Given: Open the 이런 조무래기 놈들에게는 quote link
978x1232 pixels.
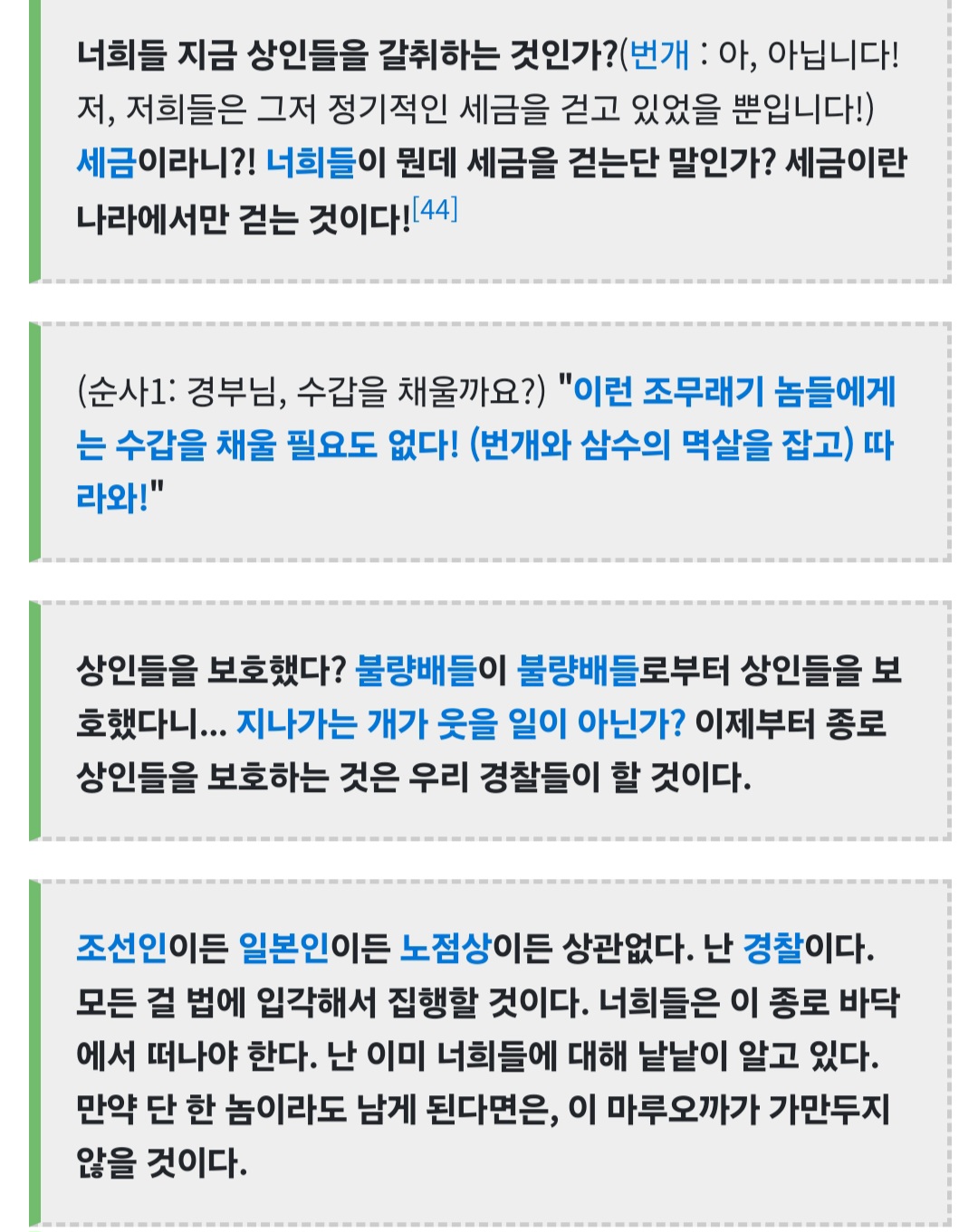Looking at the screenshot, I should click(x=733, y=392).
